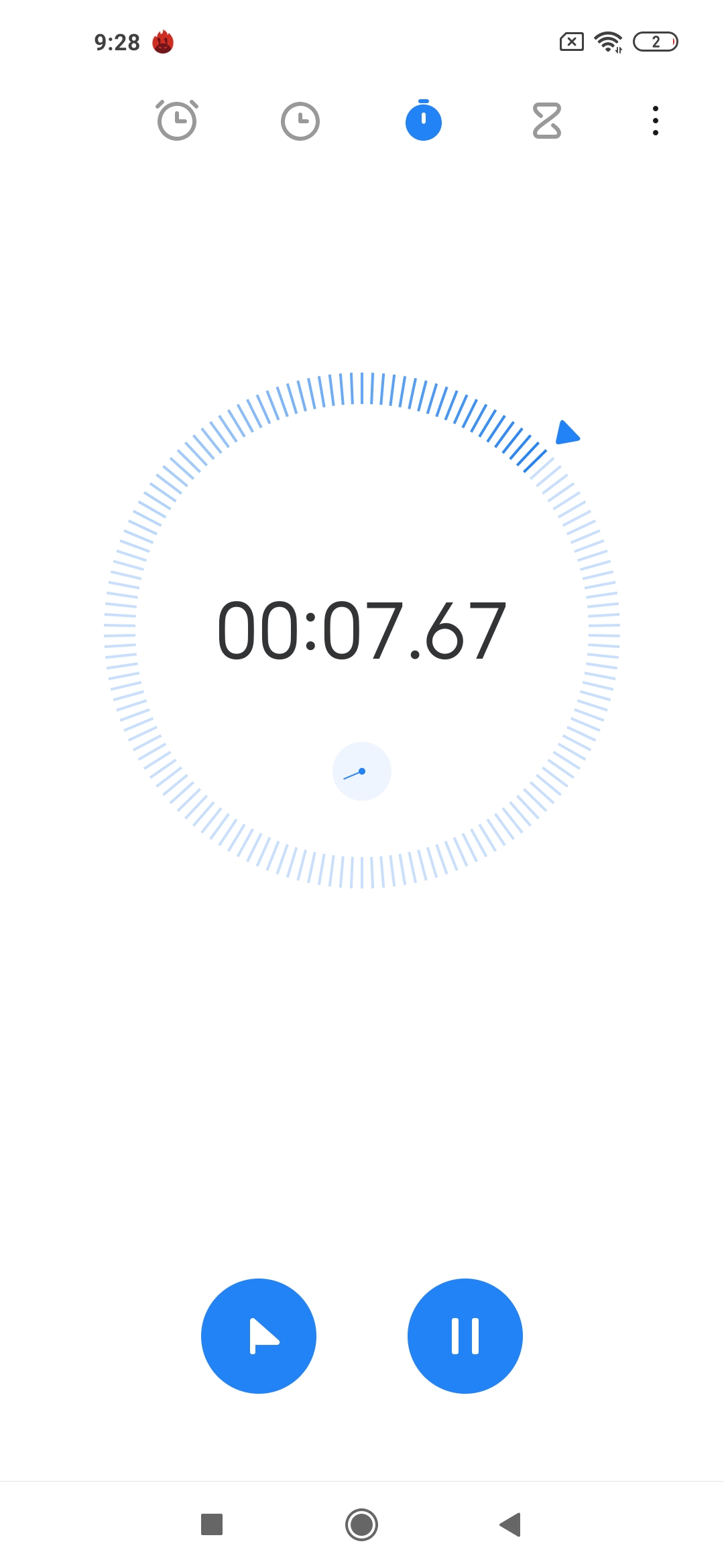The height and width of the screenshot is (1568, 724).
Task: Open the Clock tab
Action: coord(300,121)
